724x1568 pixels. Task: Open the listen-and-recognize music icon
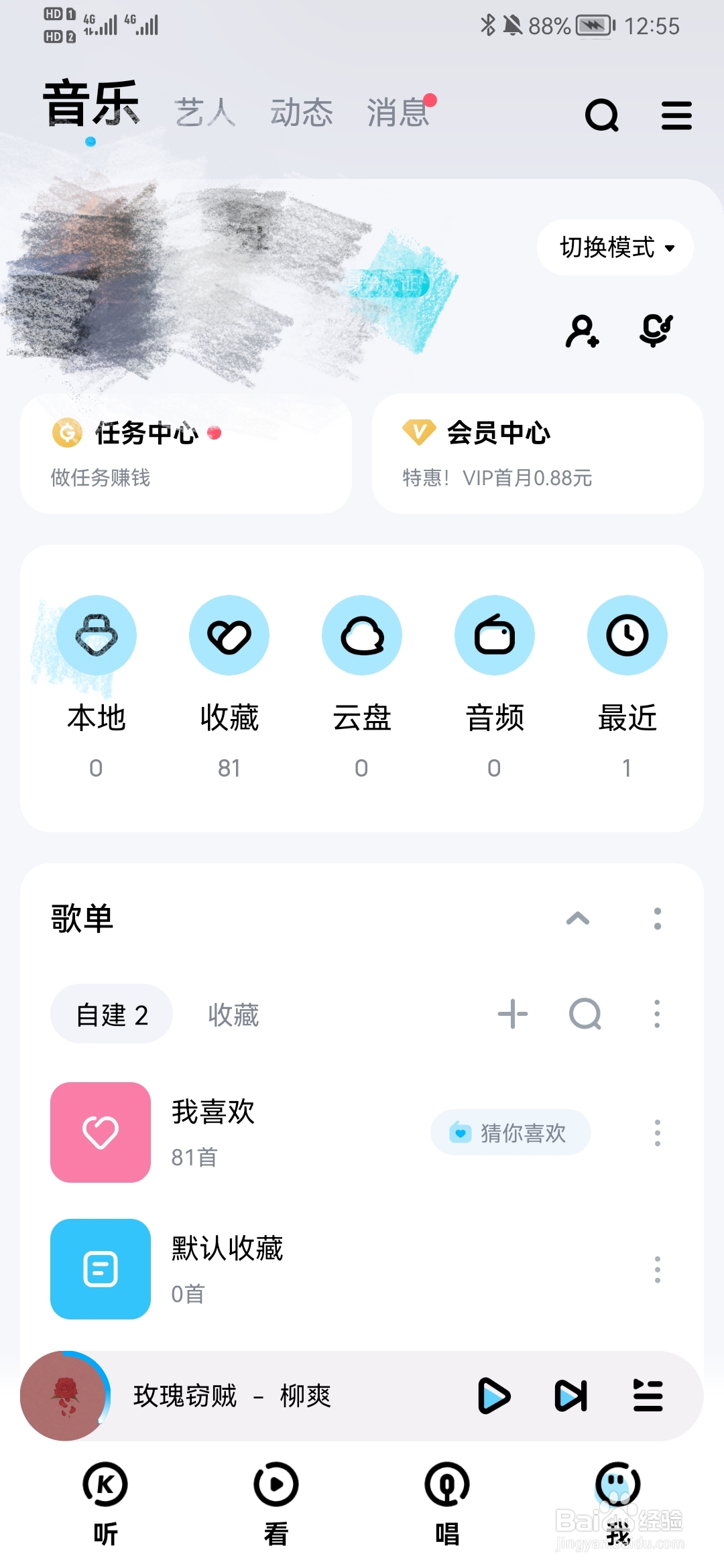coord(656,332)
